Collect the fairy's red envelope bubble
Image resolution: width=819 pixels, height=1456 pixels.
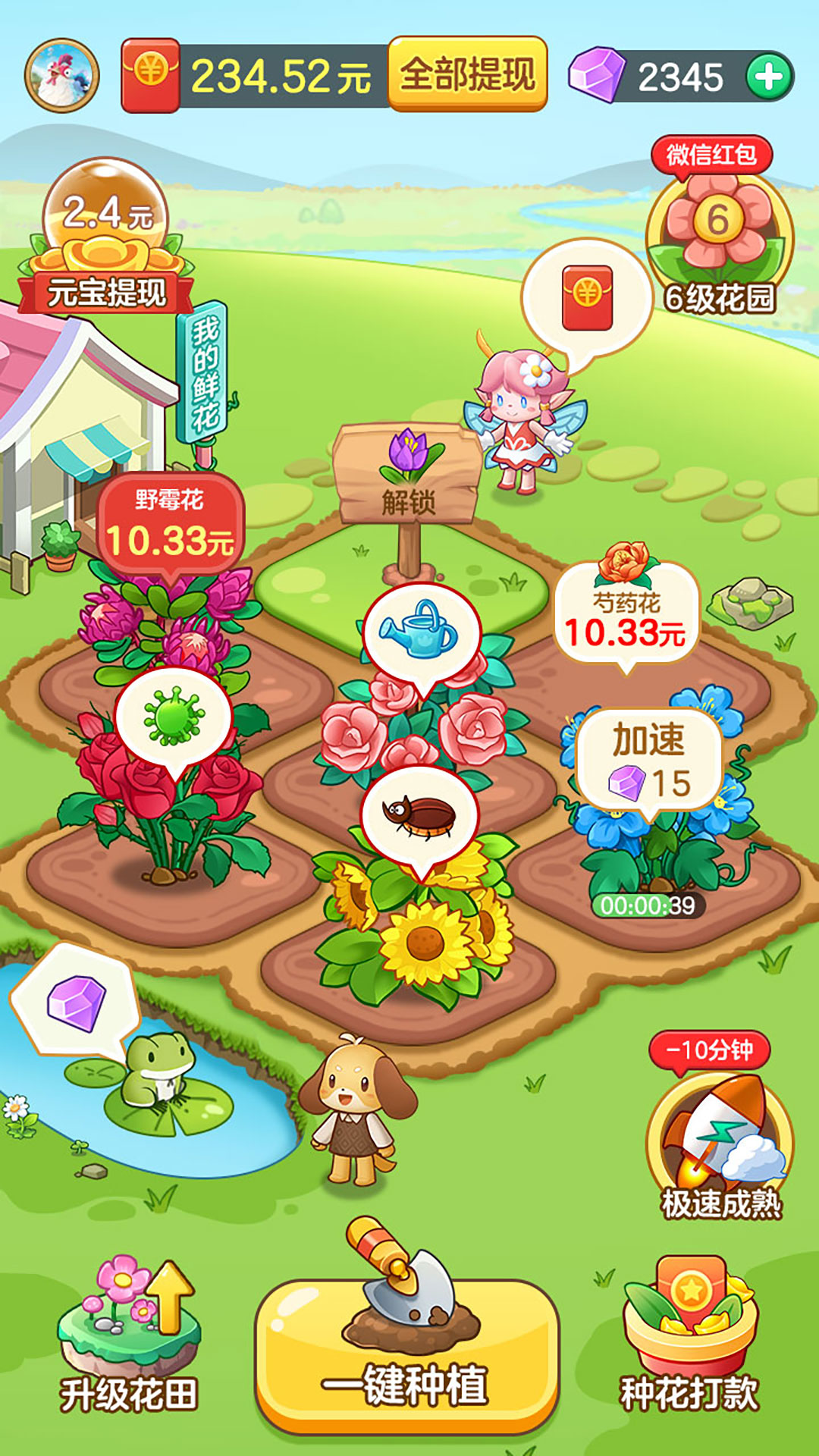click(x=587, y=297)
